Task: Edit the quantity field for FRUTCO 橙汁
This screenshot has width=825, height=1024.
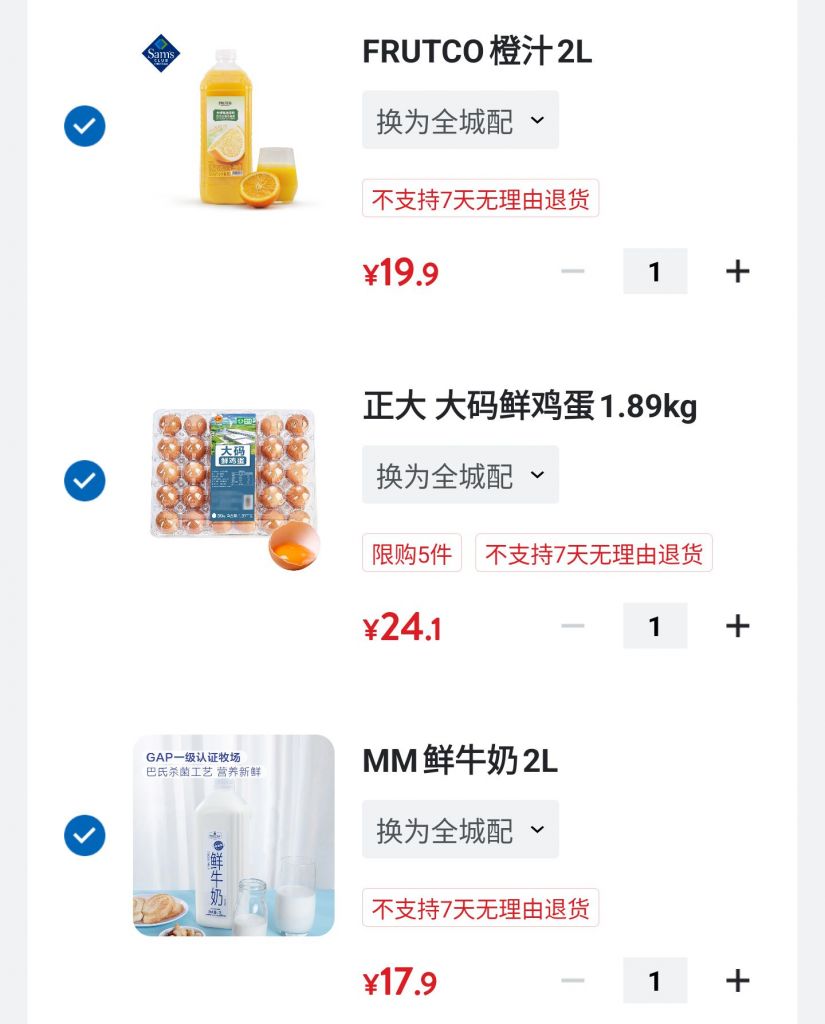Action: pyautogui.click(x=655, y=271)
